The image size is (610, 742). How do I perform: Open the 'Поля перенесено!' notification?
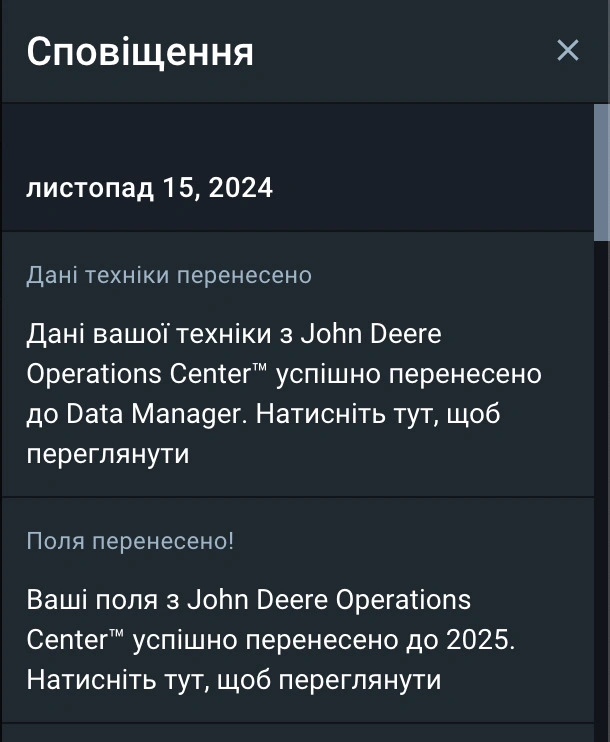coord(290,620)
